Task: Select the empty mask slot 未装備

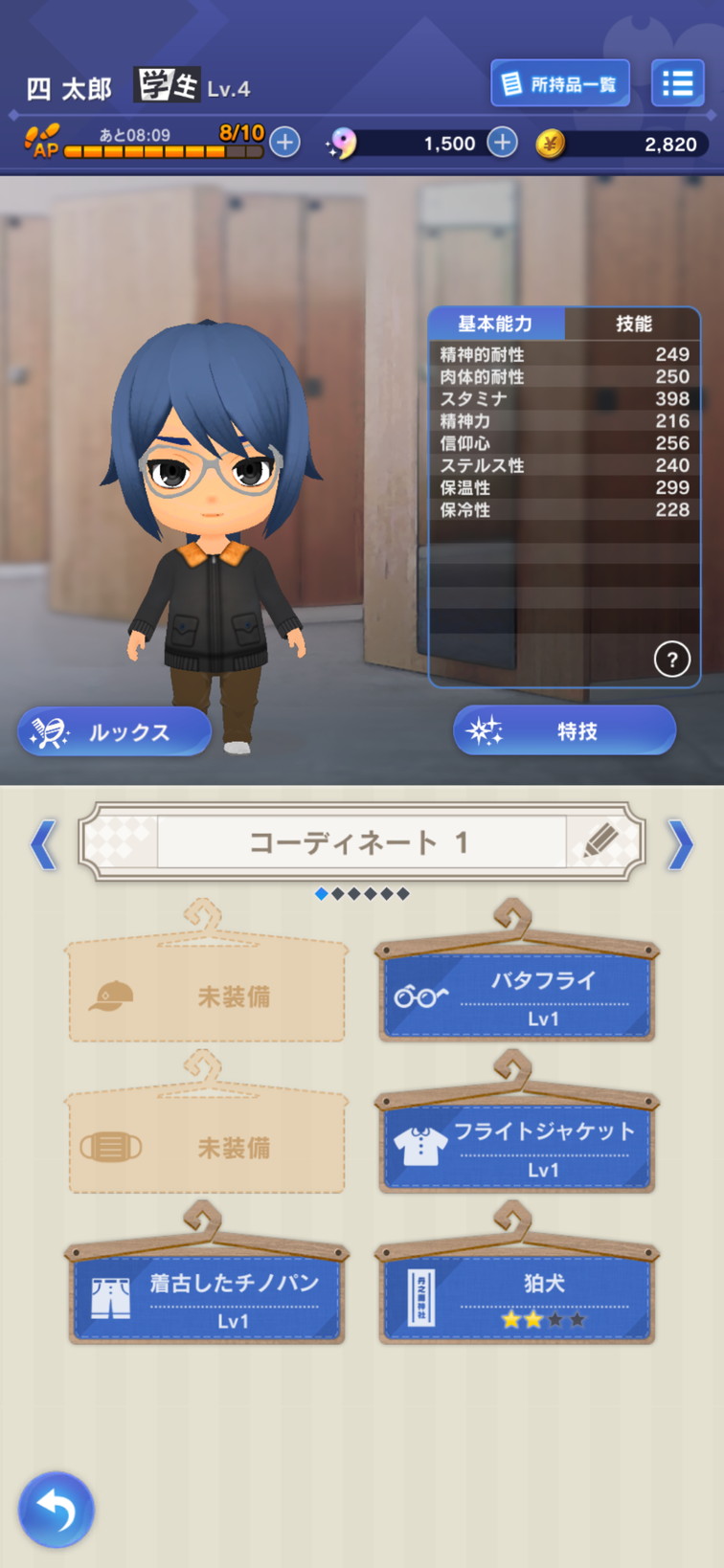Action: [206, 1147]
